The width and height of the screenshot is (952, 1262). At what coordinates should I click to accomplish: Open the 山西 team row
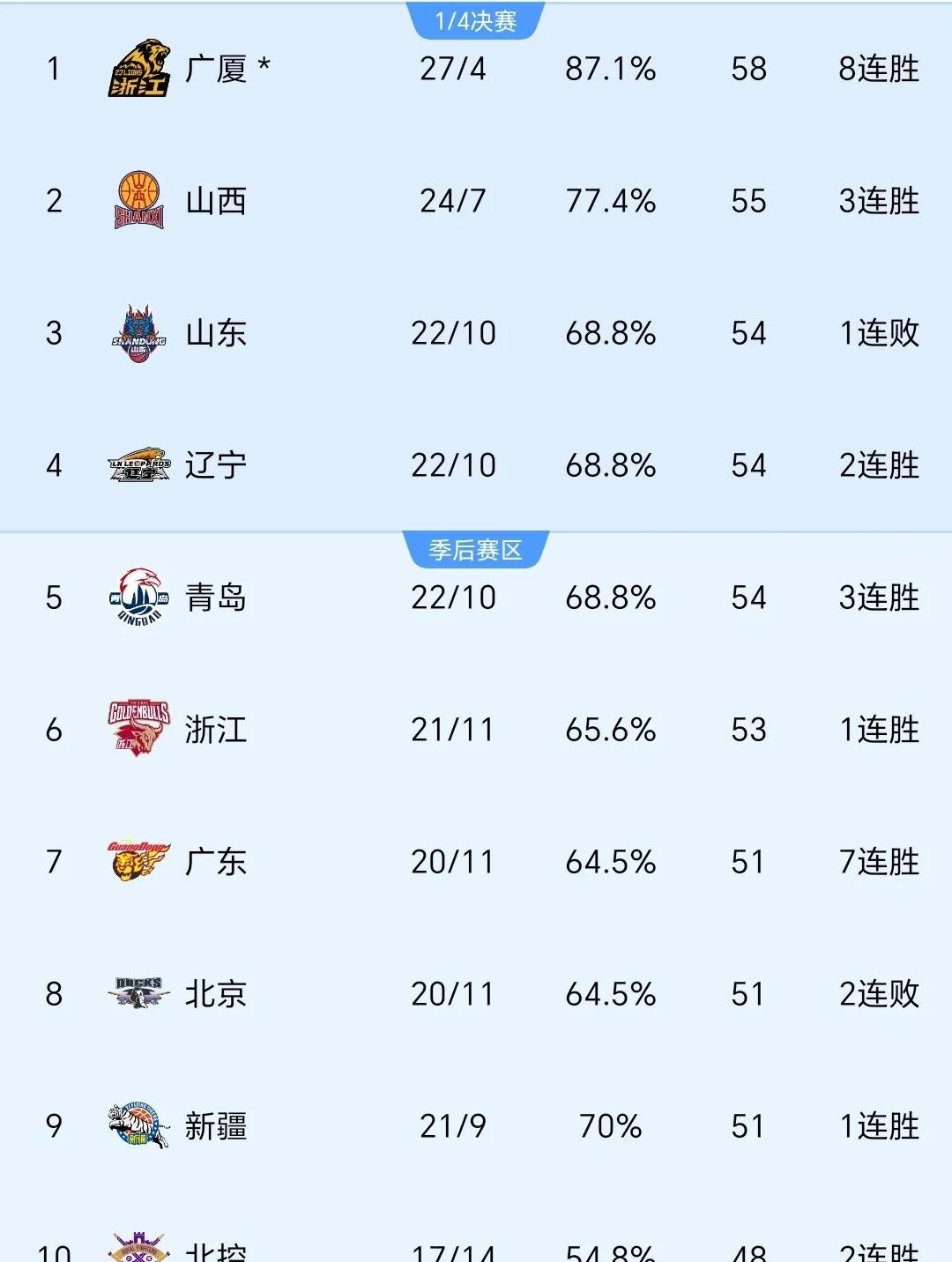pyautogui.click(x=216, y=201)
